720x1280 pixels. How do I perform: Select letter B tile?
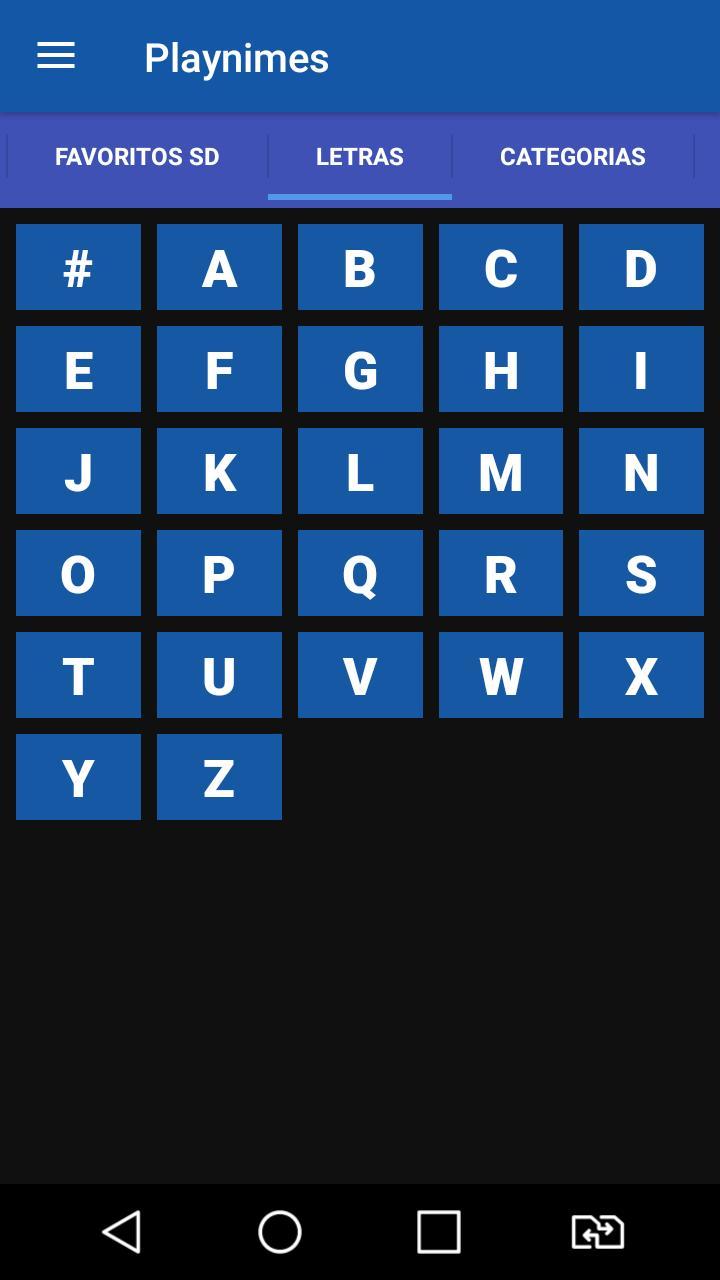click(x=360, y=267)
